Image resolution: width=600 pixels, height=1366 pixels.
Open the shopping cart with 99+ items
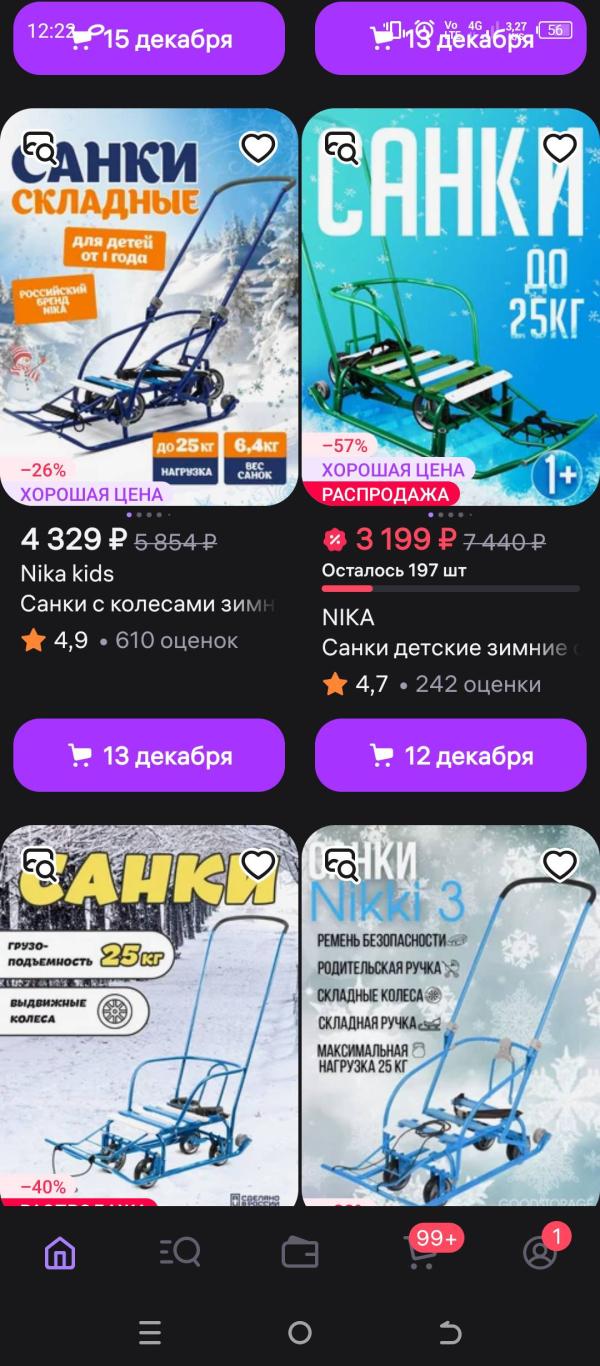[422, 1252]
